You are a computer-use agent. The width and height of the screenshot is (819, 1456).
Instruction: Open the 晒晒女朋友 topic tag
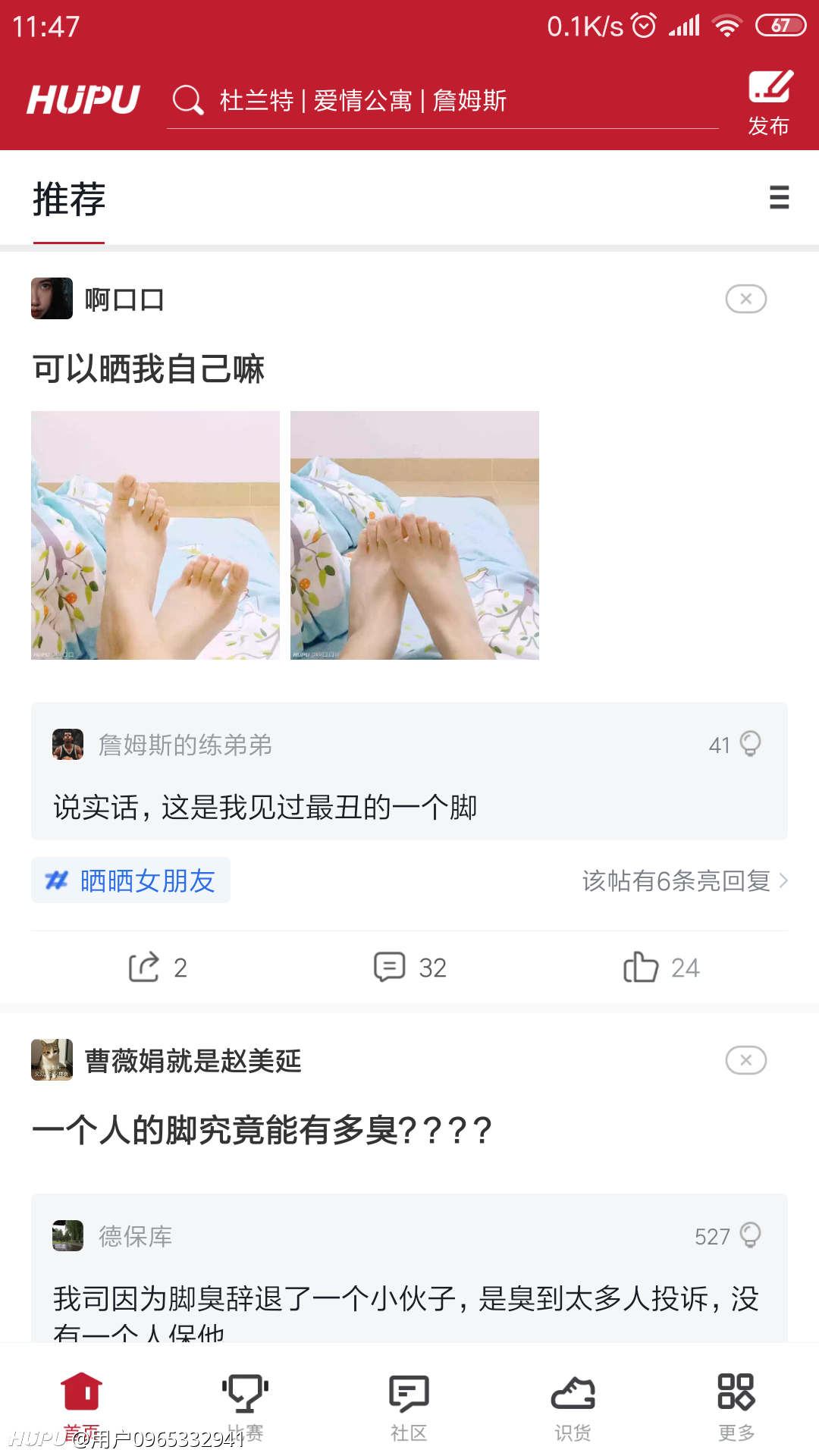[130, 880]
